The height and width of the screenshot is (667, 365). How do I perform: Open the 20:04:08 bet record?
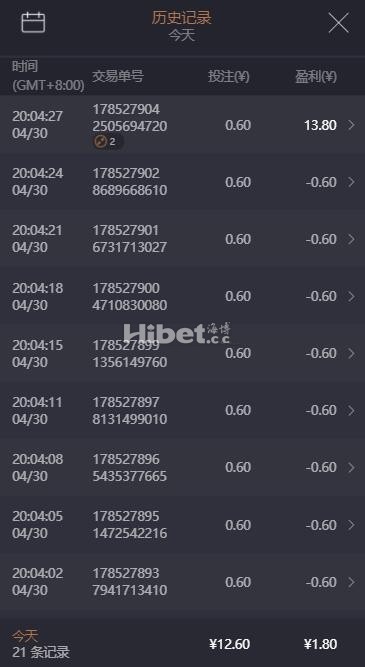182,467
